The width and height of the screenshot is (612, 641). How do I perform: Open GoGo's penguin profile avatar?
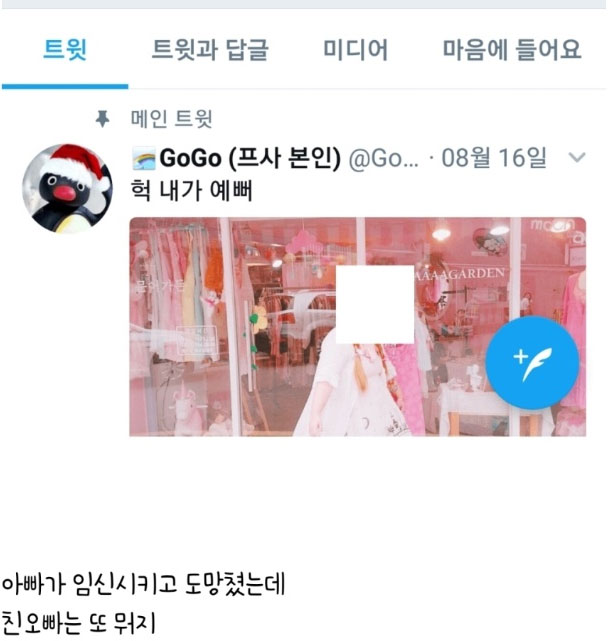pos(67,188)
